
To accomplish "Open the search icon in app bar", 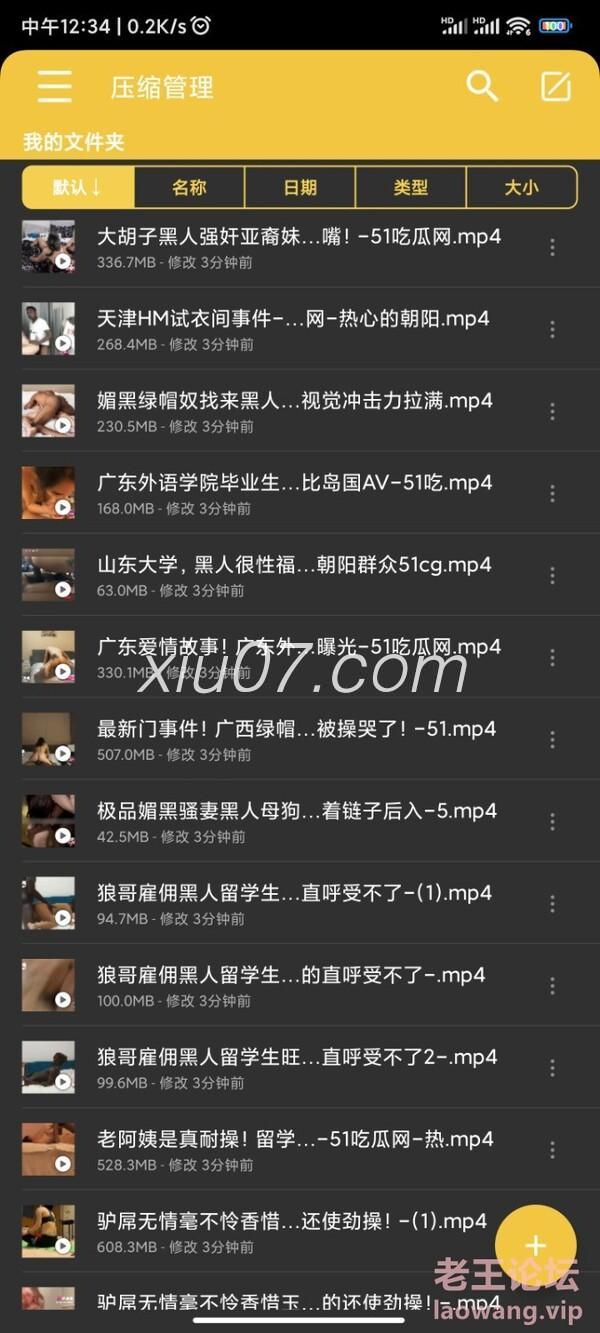I will coord(482,87).
